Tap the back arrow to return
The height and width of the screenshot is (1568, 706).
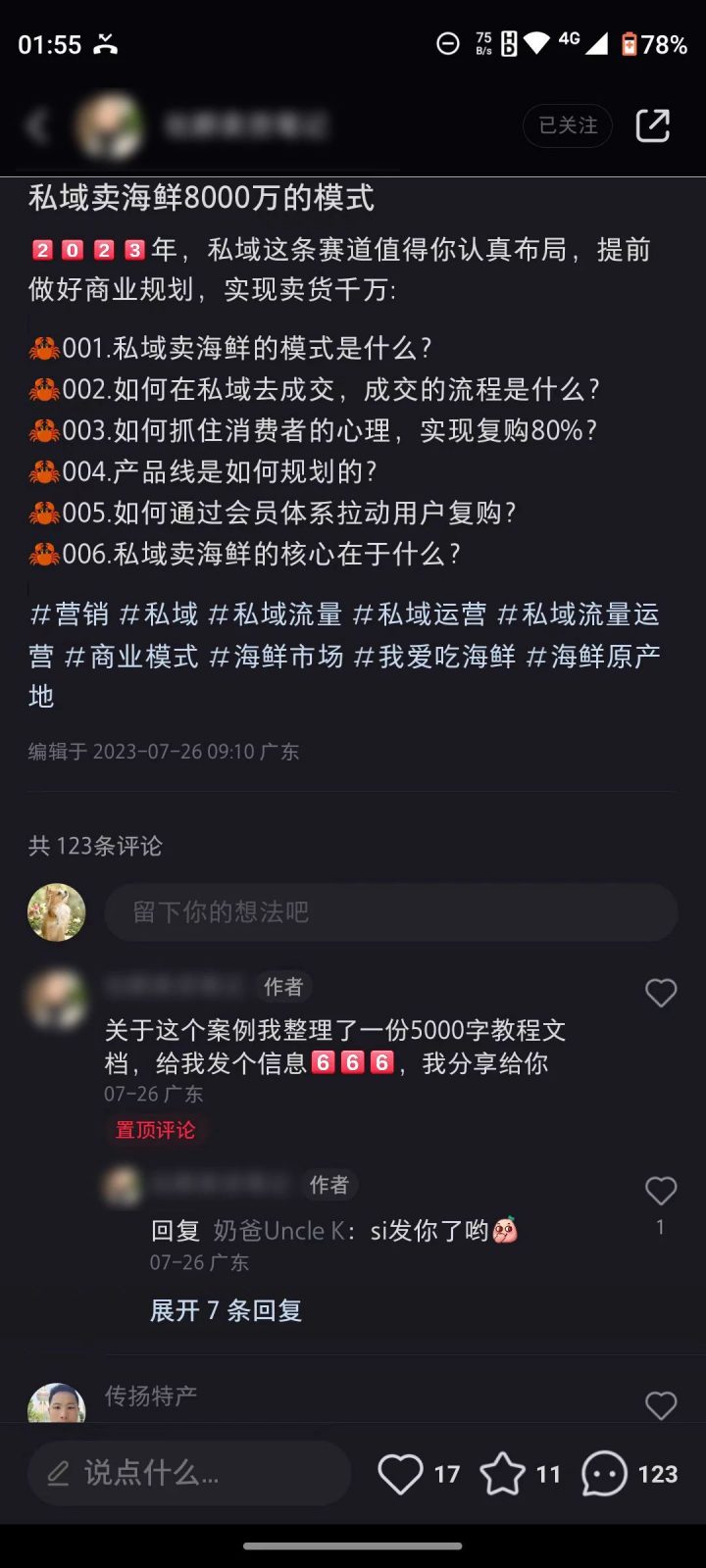click(x=39, y=125)
